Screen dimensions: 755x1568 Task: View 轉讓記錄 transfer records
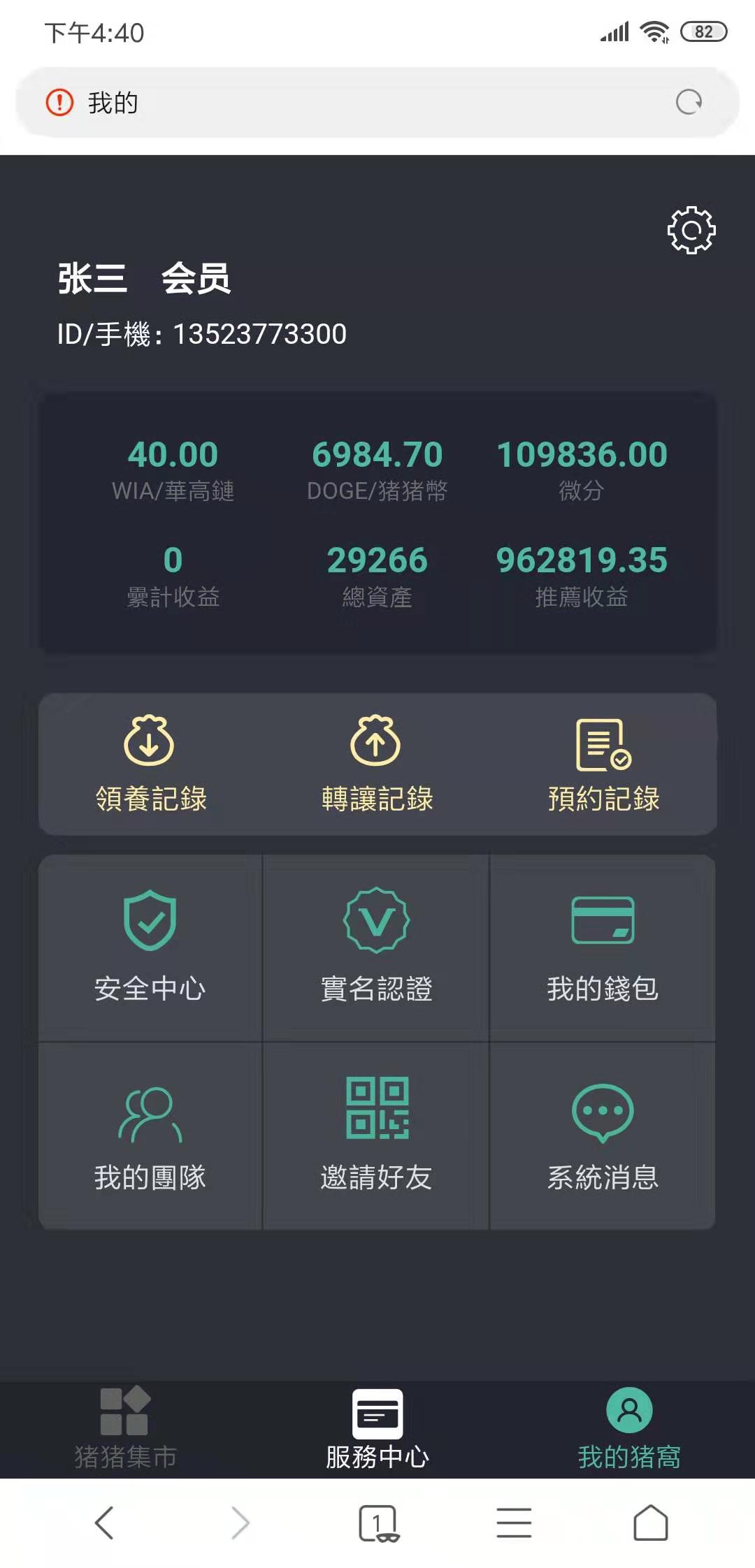[377, 764]
